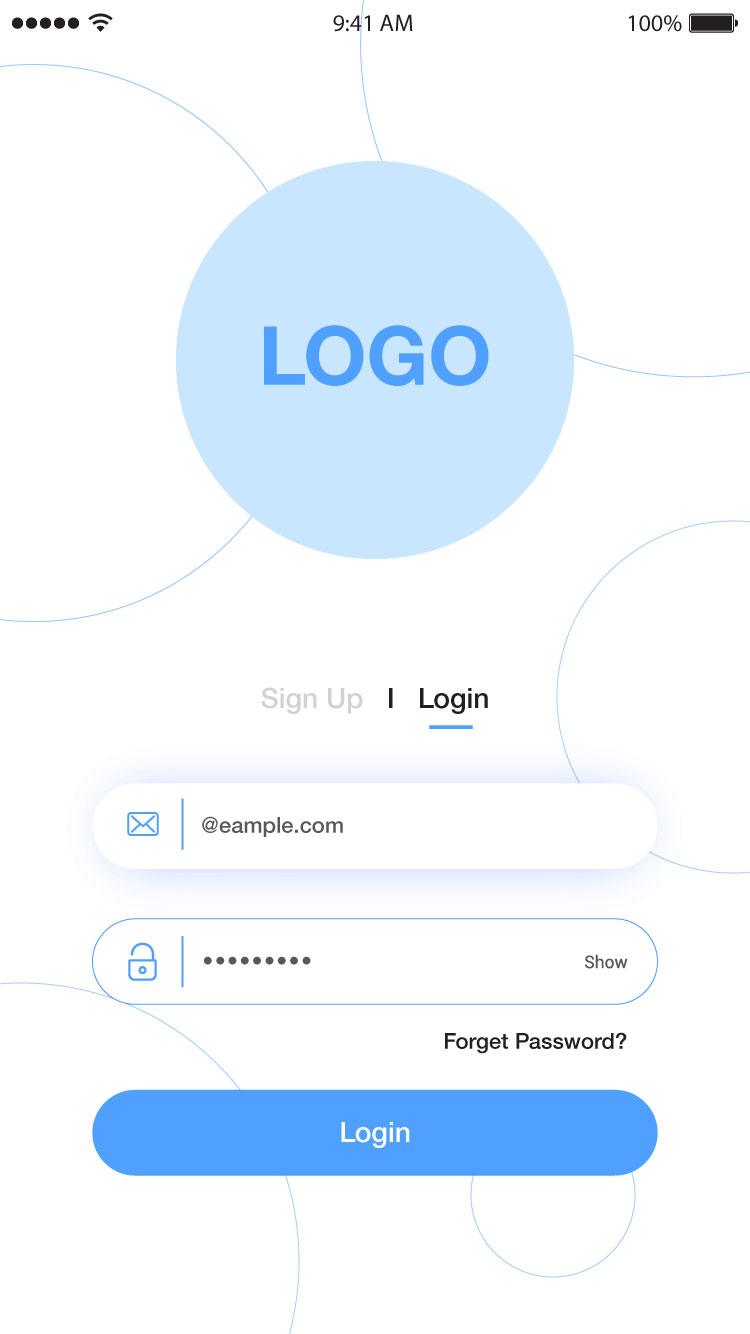Show the hidden password
This screenshot has width=750, height=1334.
605,962
